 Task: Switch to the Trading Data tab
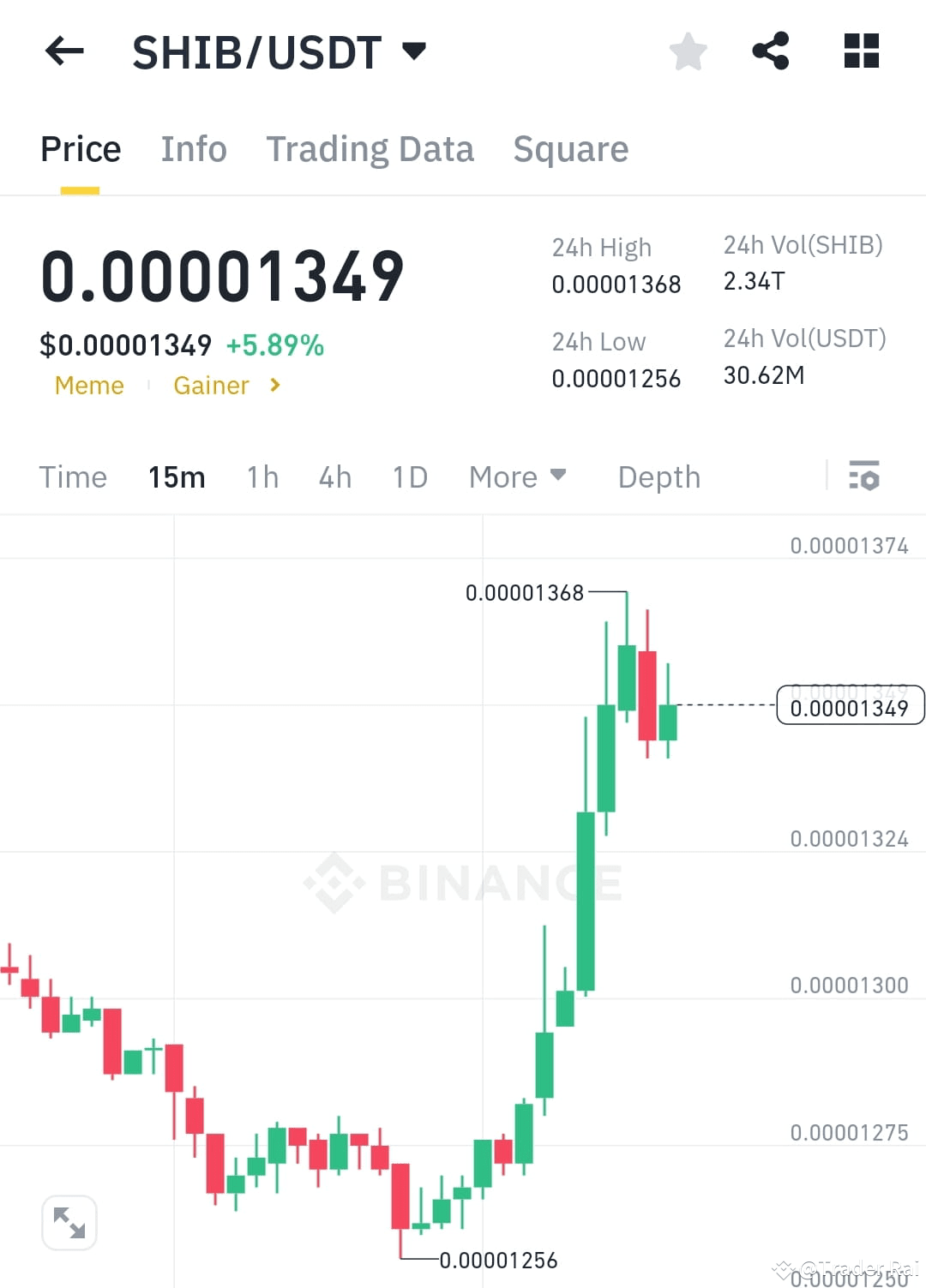tap(370, 148)
